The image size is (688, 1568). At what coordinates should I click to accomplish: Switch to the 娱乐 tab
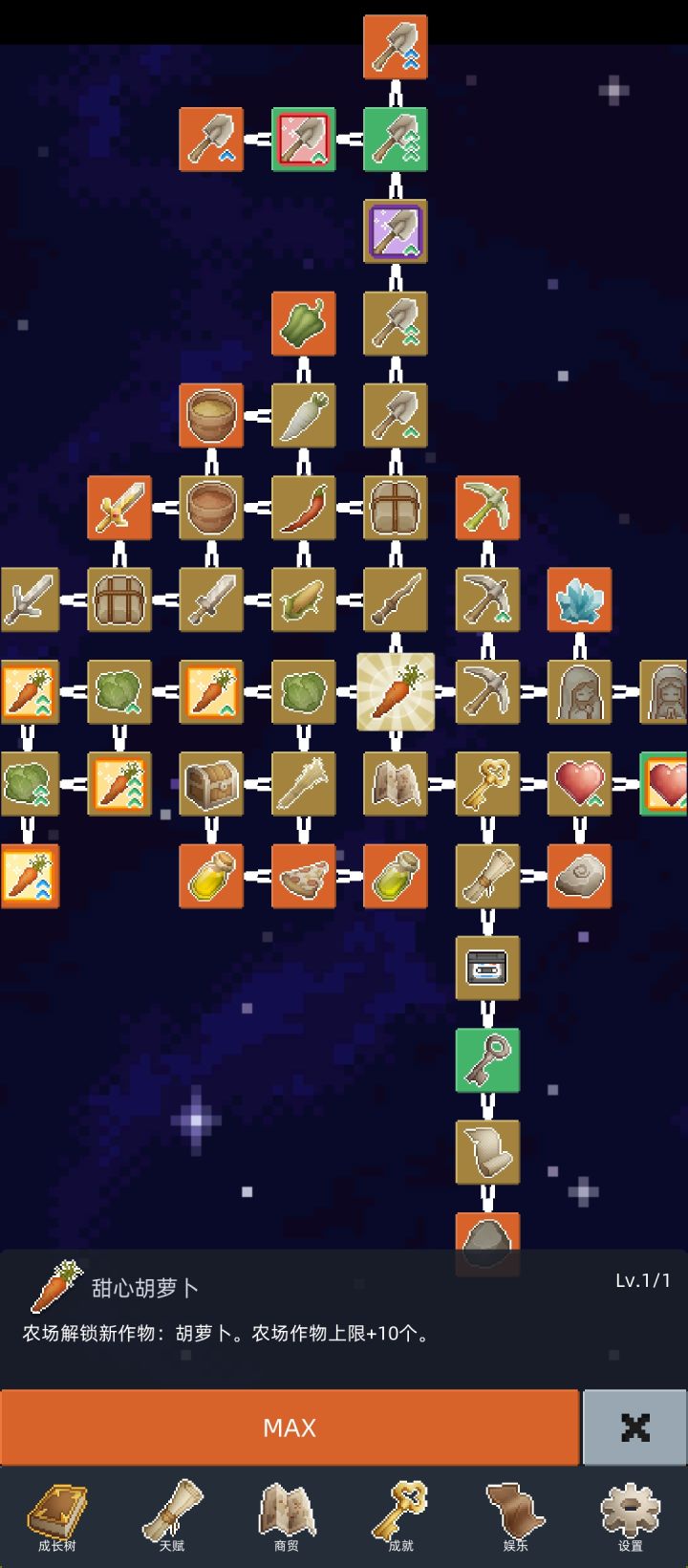pos(516,1516)
